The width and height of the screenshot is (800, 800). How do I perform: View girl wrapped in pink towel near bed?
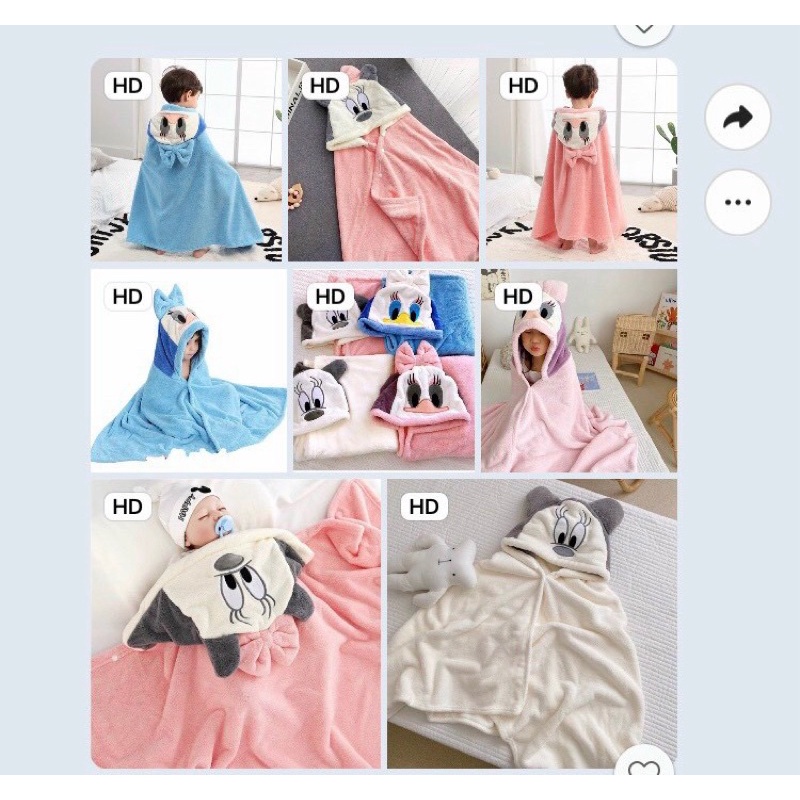[578, 370]
